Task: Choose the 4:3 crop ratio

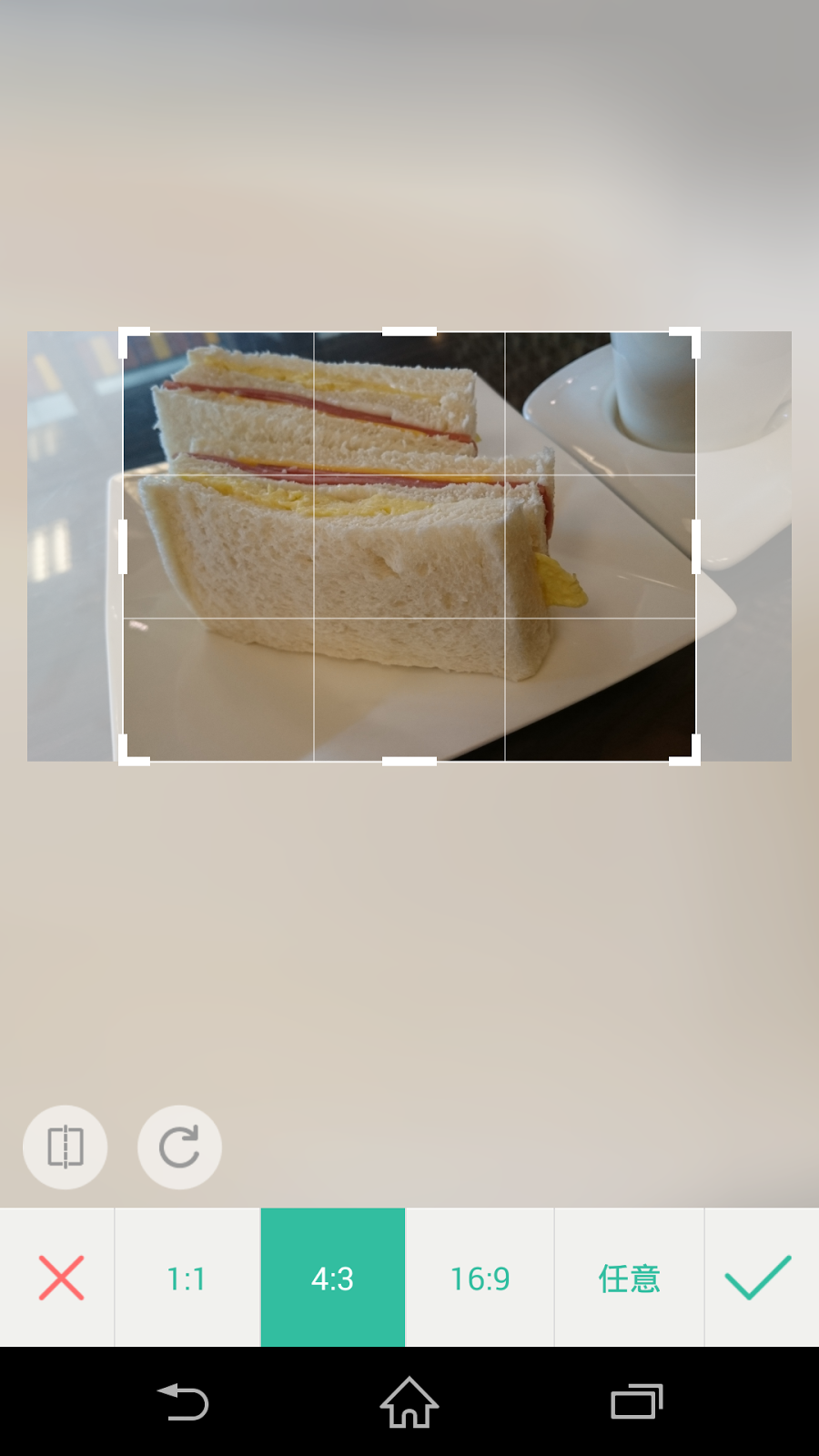Action: coord(332,1278)
